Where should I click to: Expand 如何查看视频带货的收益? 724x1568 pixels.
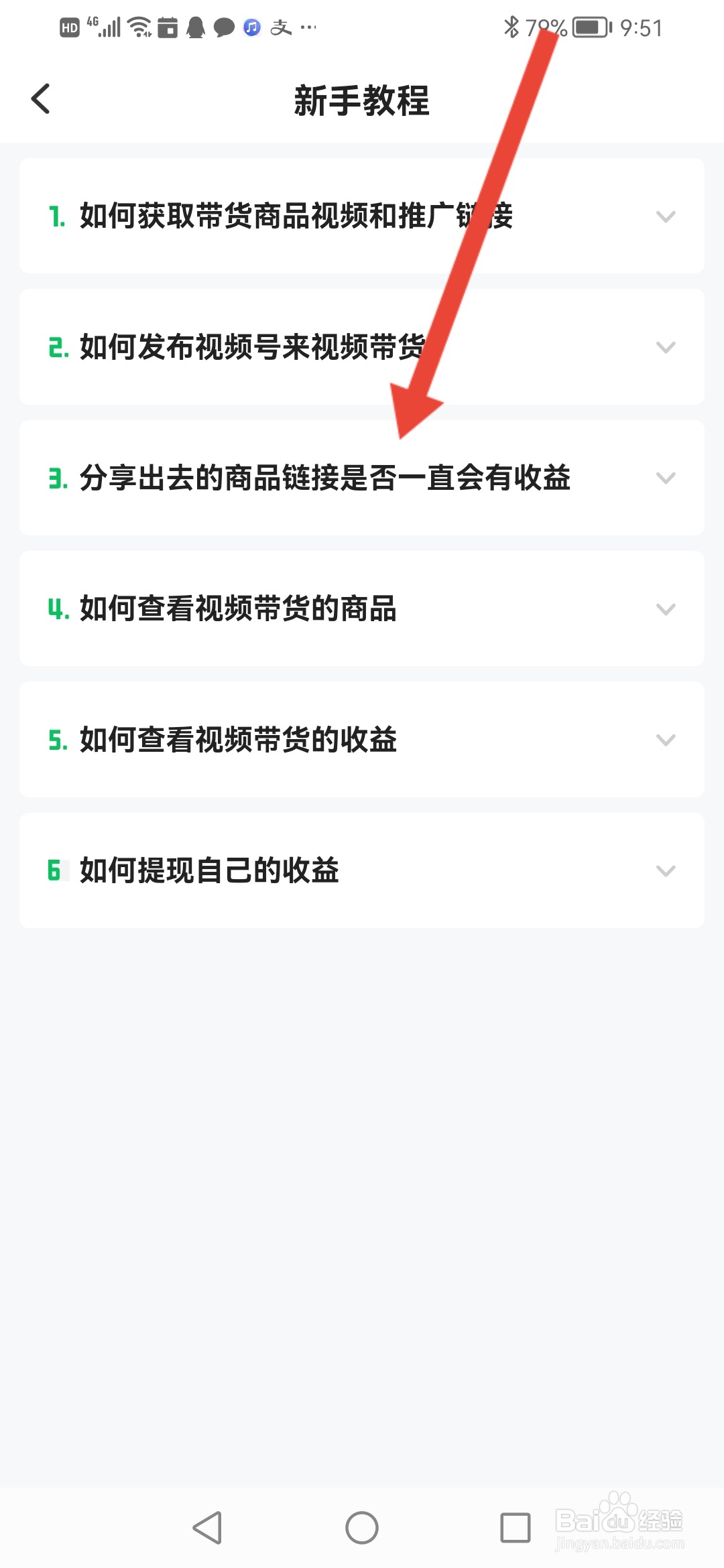362,740
